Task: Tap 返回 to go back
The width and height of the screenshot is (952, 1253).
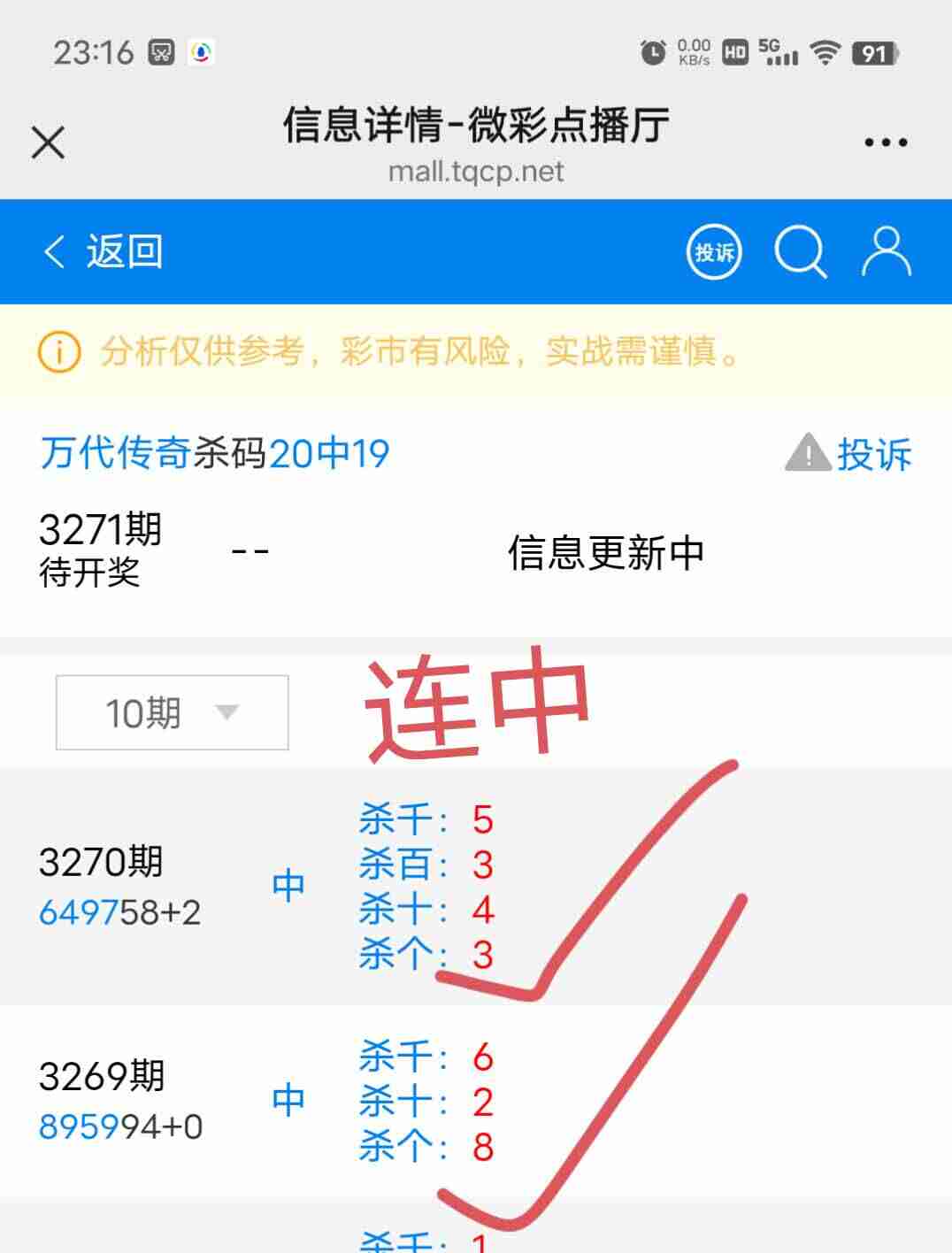Action: pos(124,250)
